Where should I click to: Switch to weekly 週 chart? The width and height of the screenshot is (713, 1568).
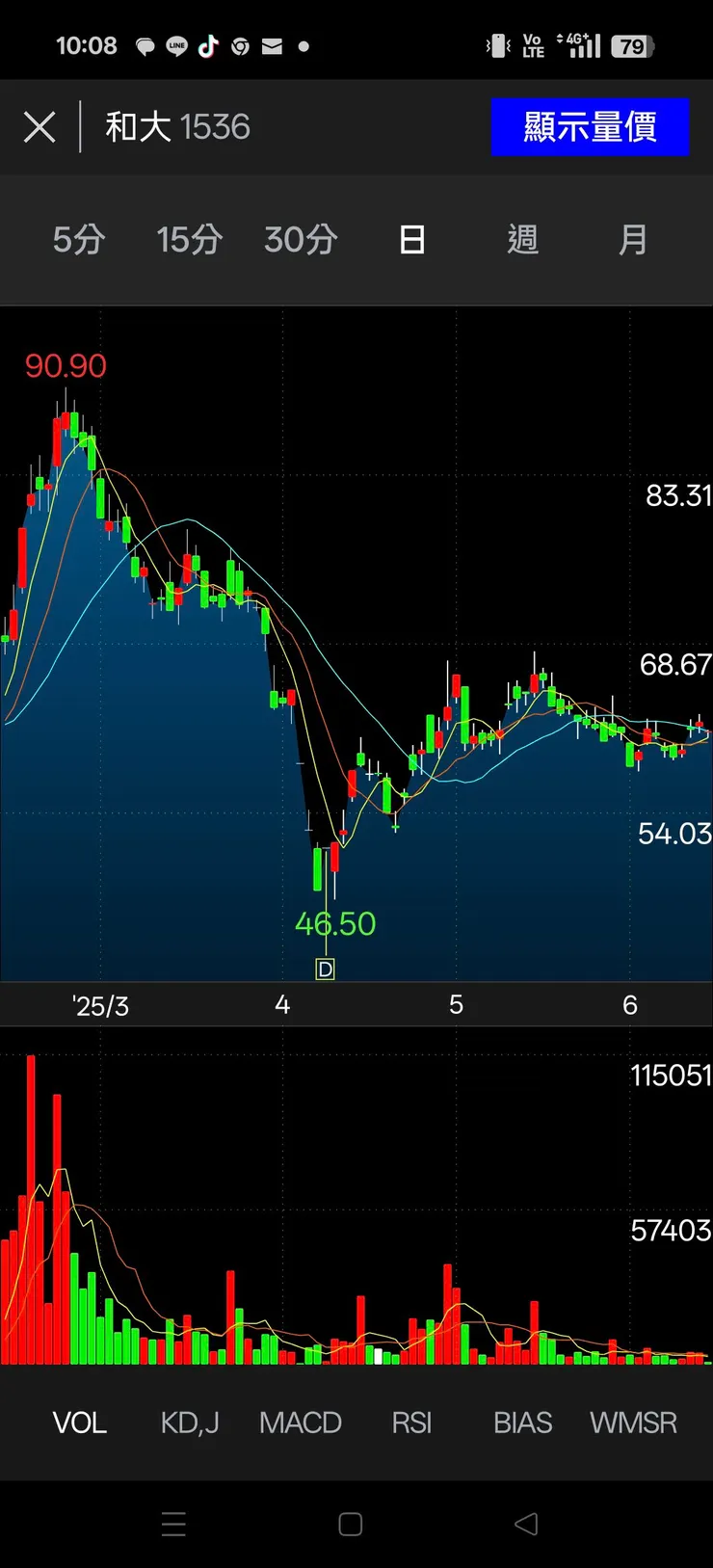pos(522,239)
